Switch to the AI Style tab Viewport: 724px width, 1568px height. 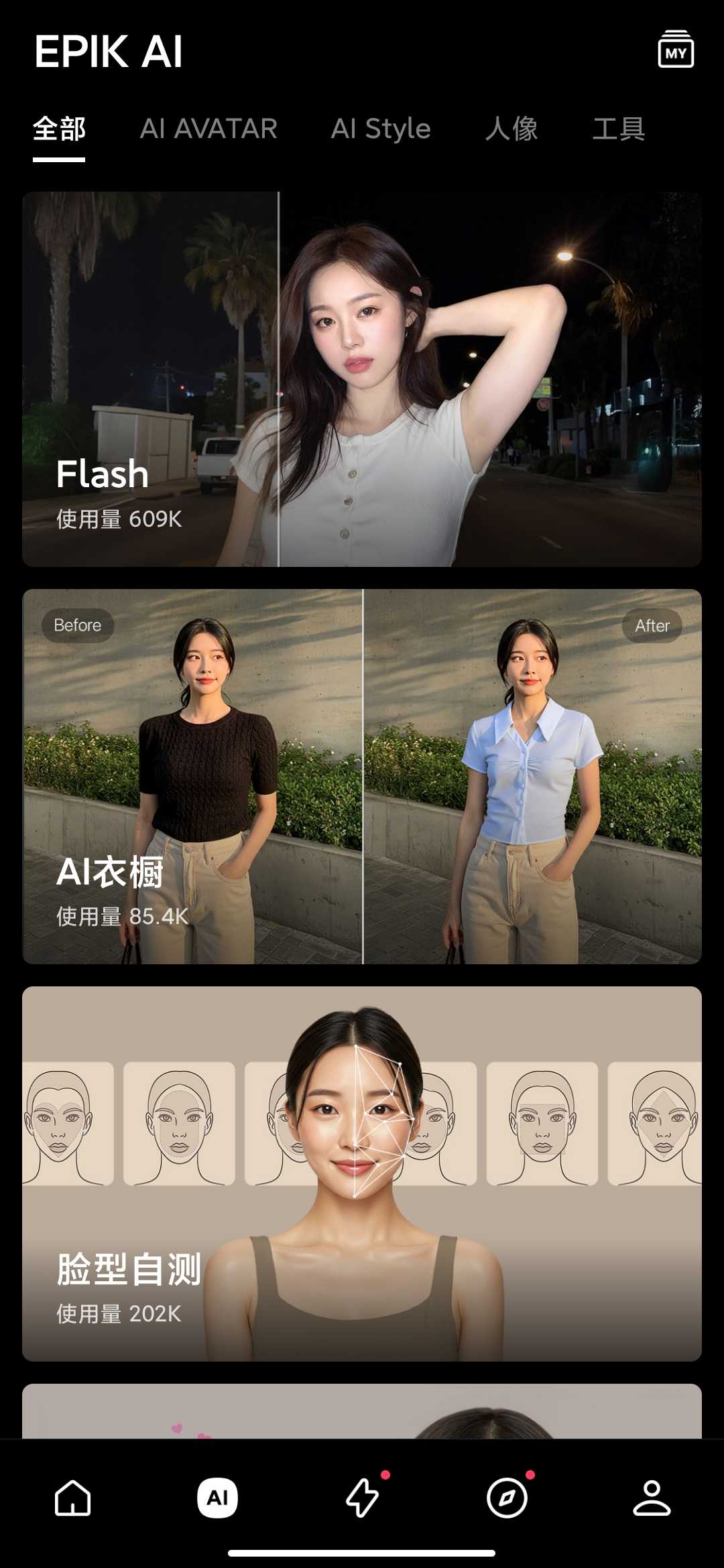381,129
